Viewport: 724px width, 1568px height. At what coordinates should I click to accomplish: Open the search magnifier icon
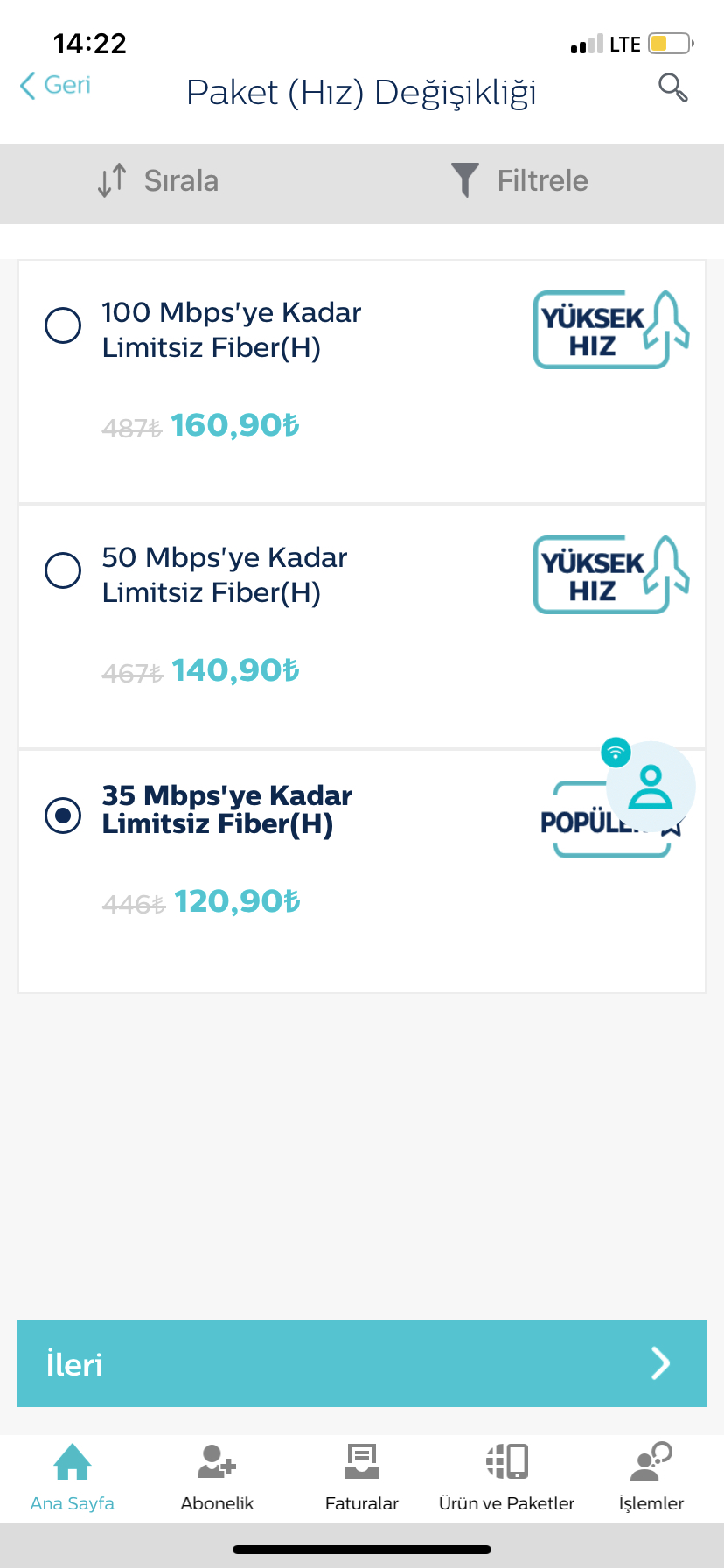(672, 87)
